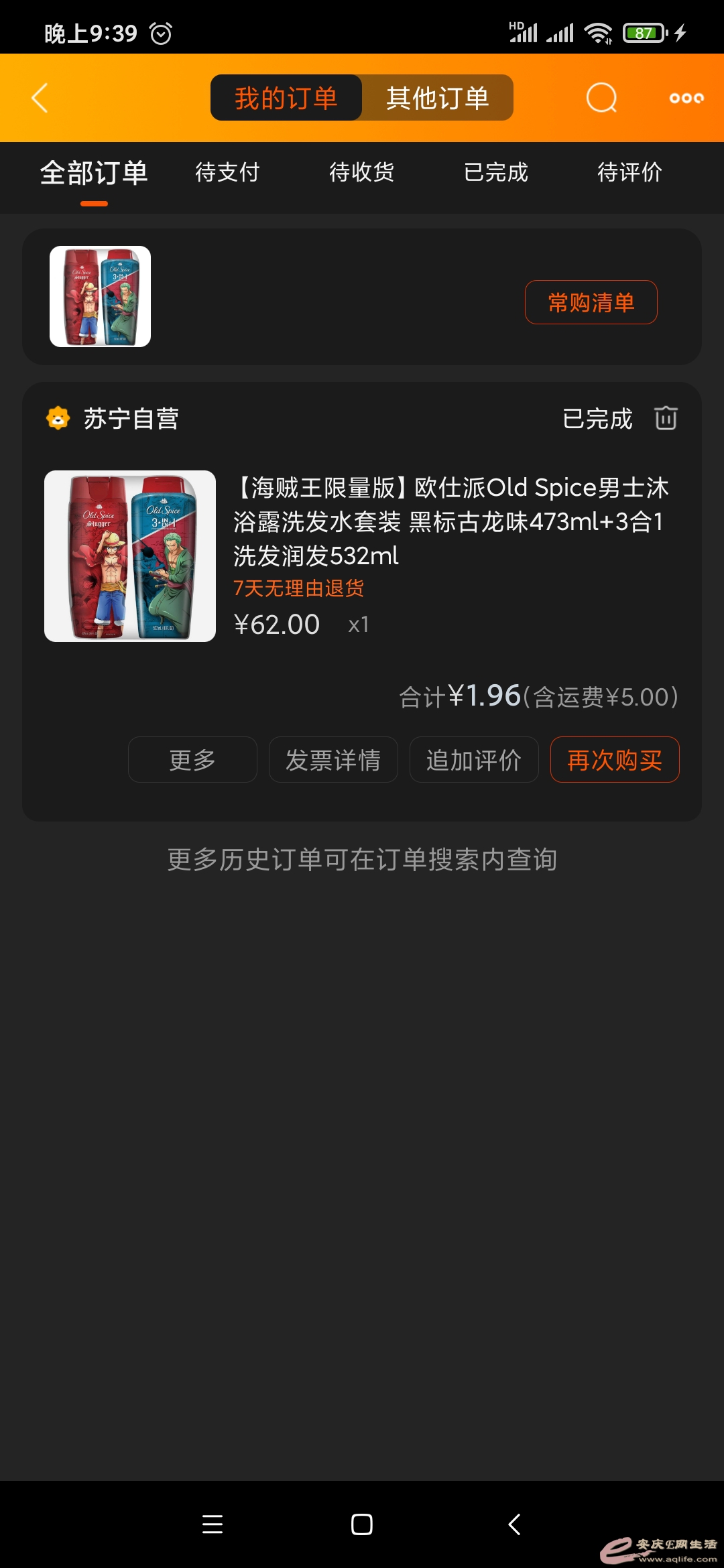Open the three-dot overflow menu
This screenshot has width=724, height=1568.
686,98
